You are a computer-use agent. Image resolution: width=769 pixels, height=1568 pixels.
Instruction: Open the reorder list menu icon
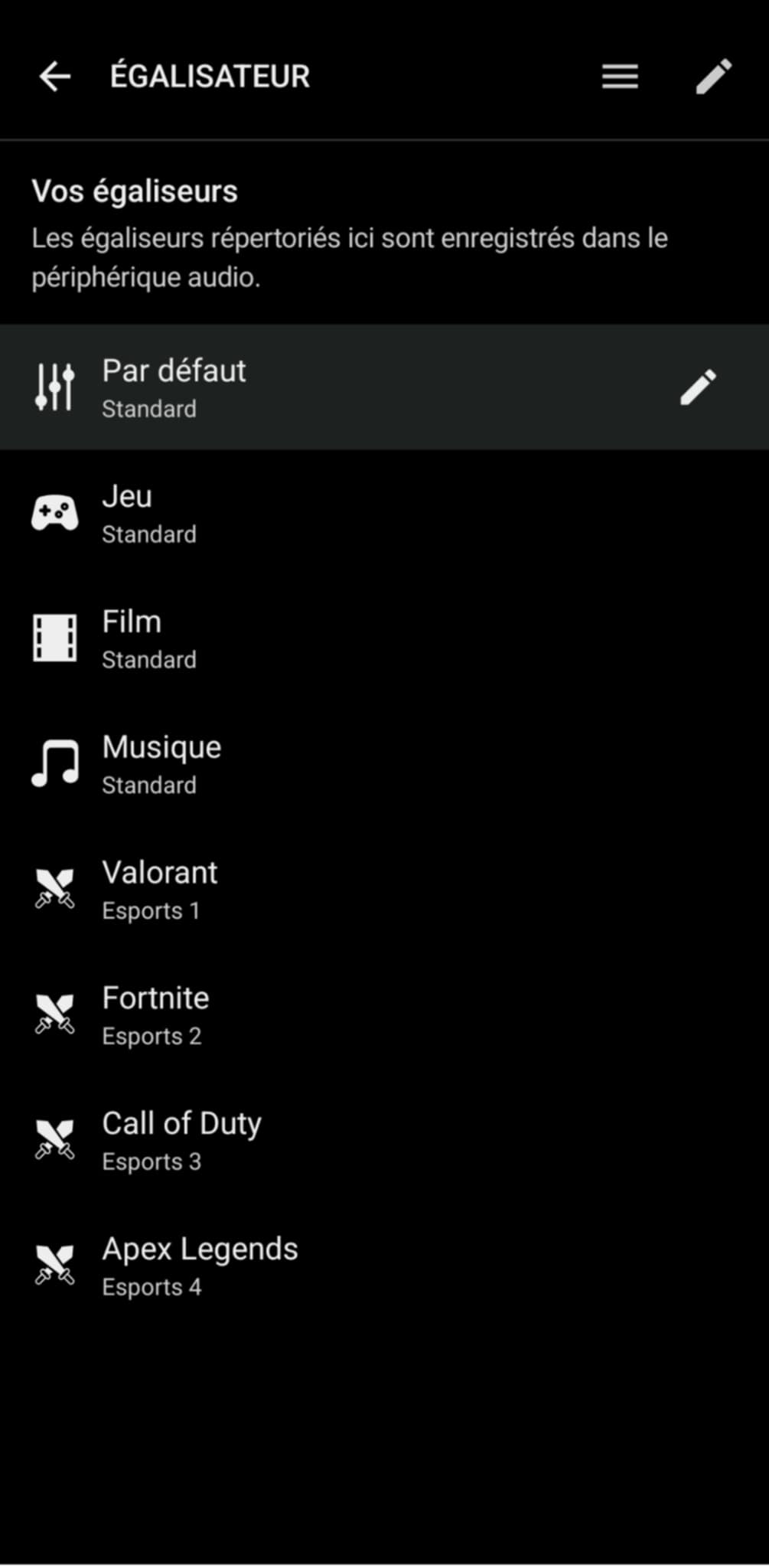click(x=619, y=77)
